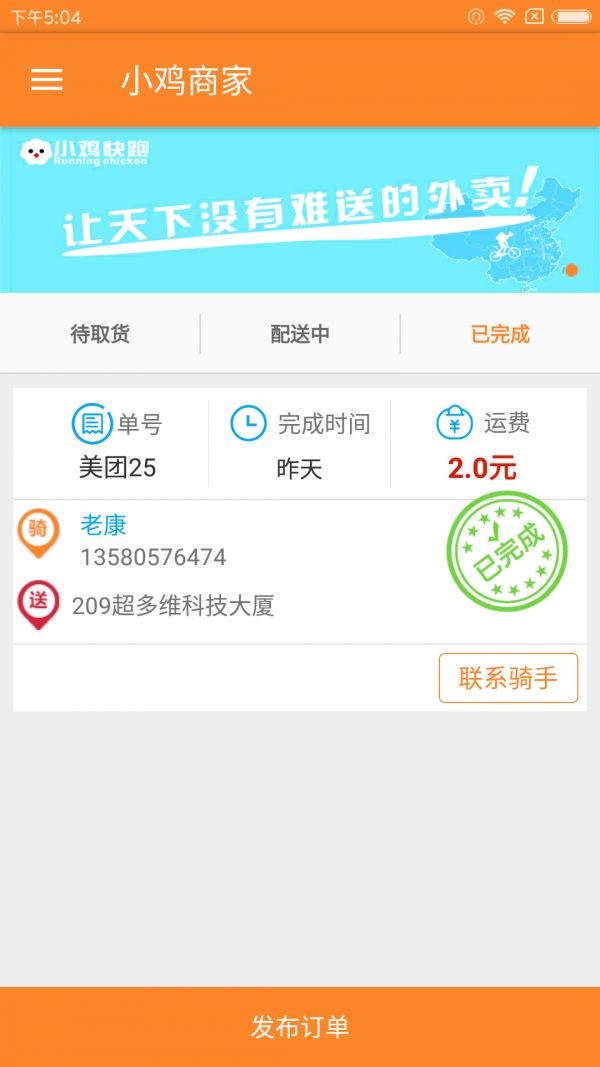The image size is (600, 1067).
Task: Tap the 联系骑手 button
Action: click(508, 678)
